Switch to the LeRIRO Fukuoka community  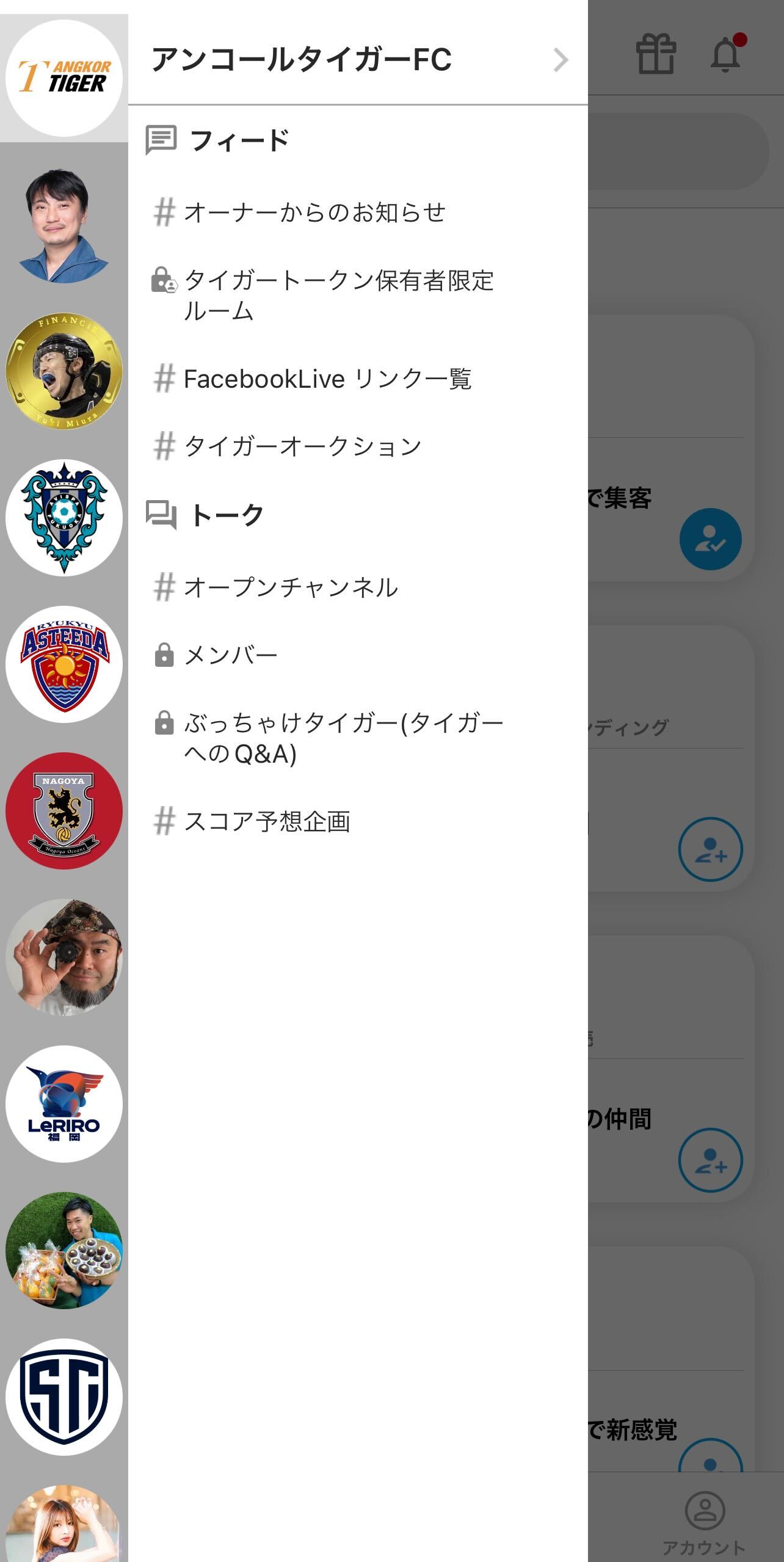point(64,1104)
